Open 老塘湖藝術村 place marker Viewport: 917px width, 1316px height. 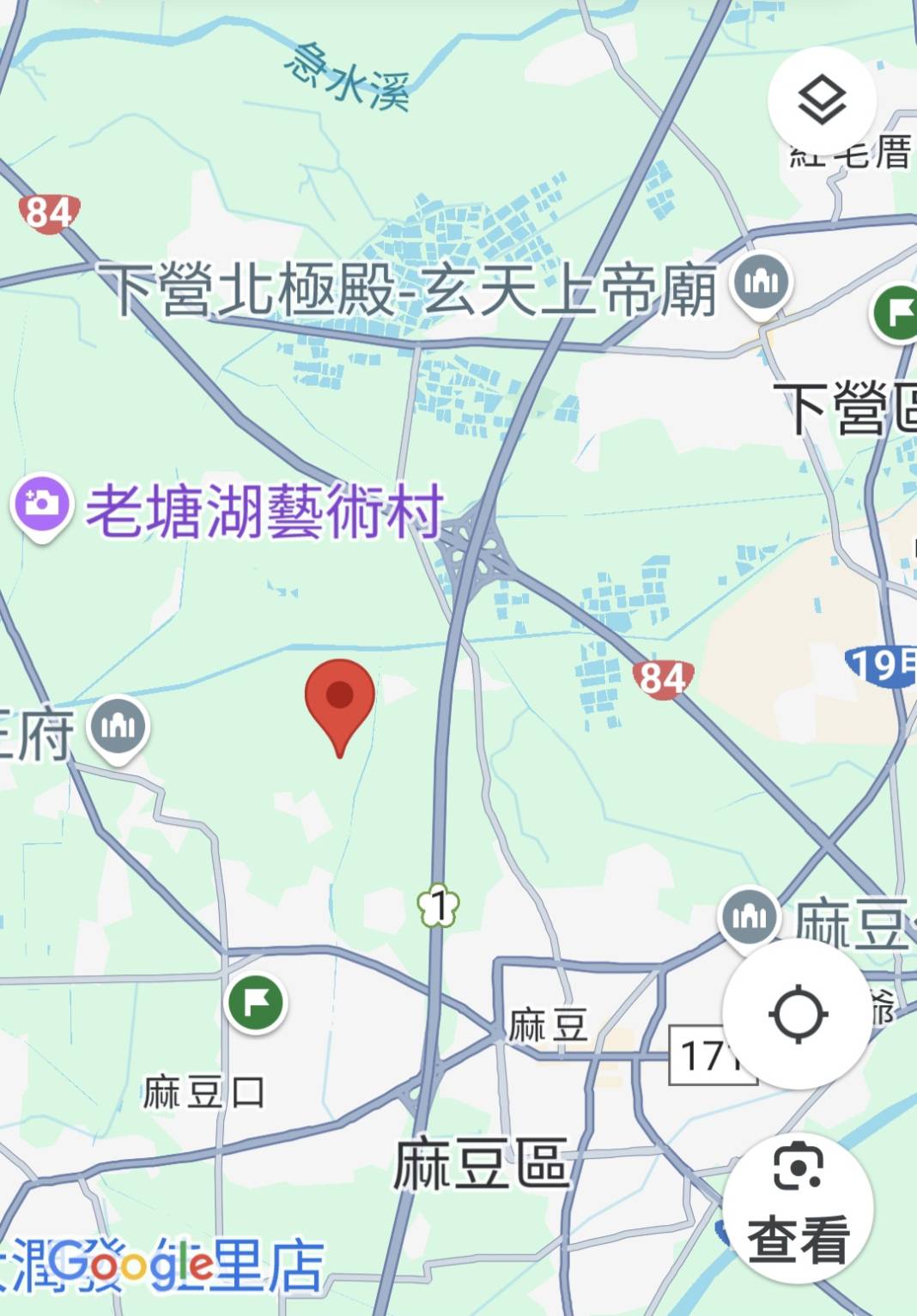(x=40, y=505)
